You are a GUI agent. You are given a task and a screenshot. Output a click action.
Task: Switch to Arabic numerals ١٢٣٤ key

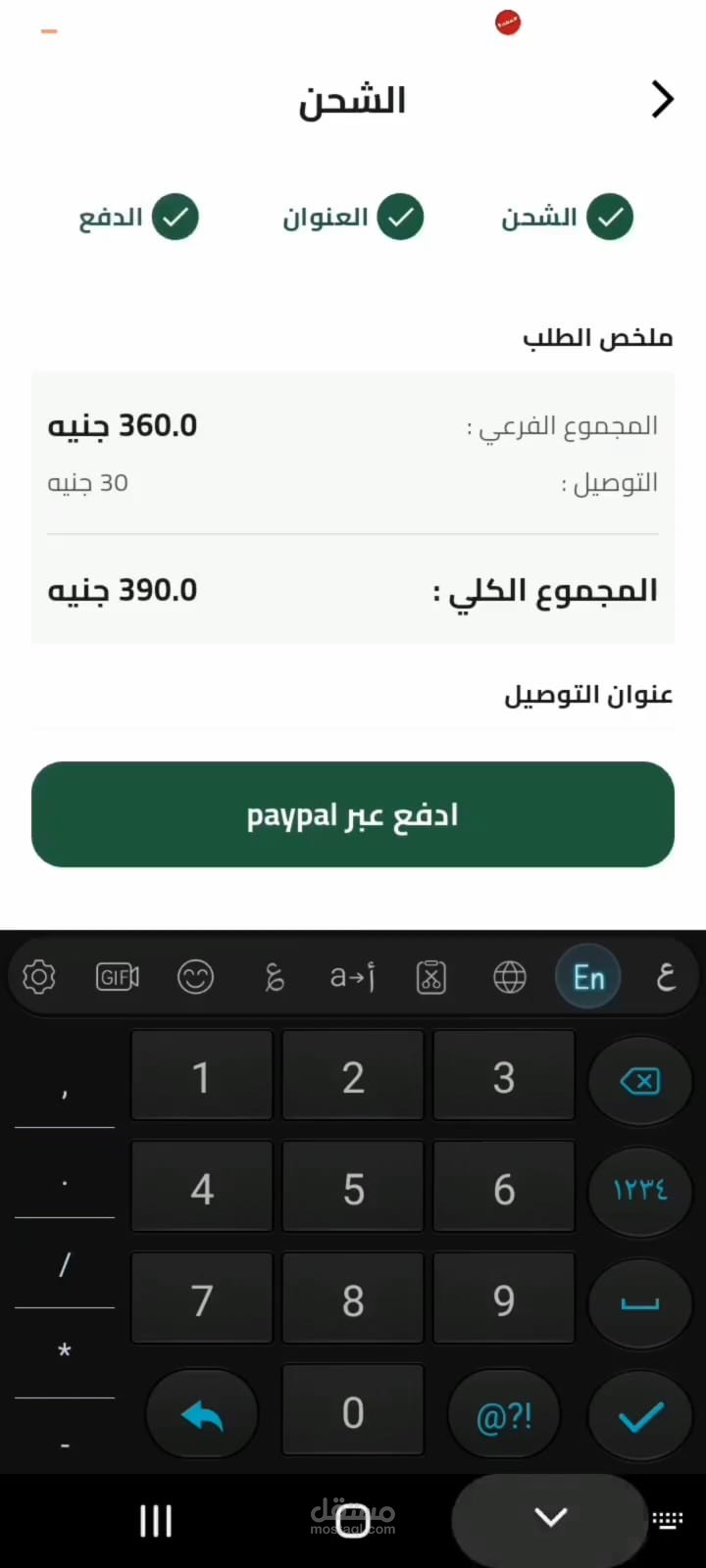coord(640,1190)
